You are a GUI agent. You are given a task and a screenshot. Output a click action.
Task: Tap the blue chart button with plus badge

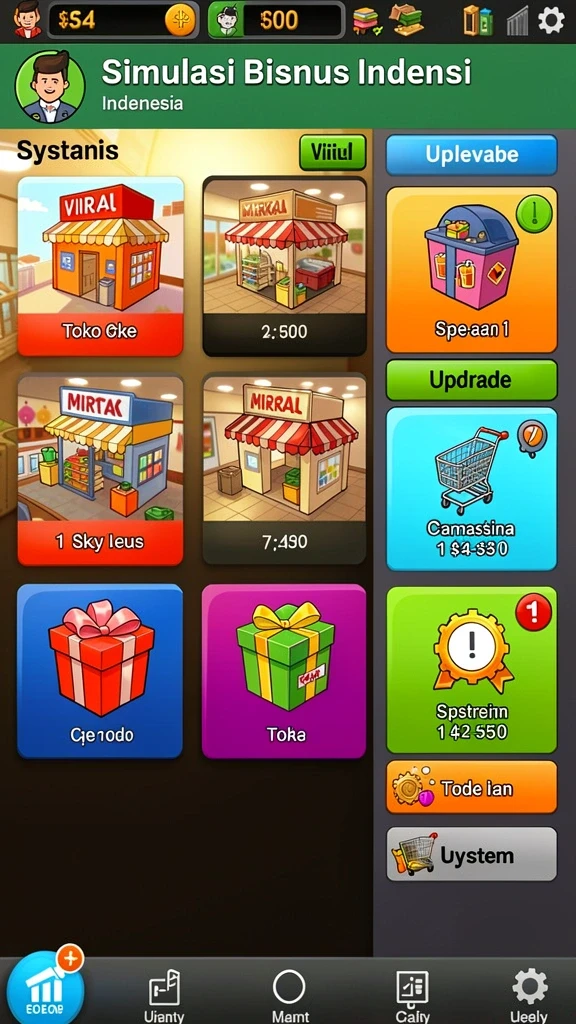(46, 986)
